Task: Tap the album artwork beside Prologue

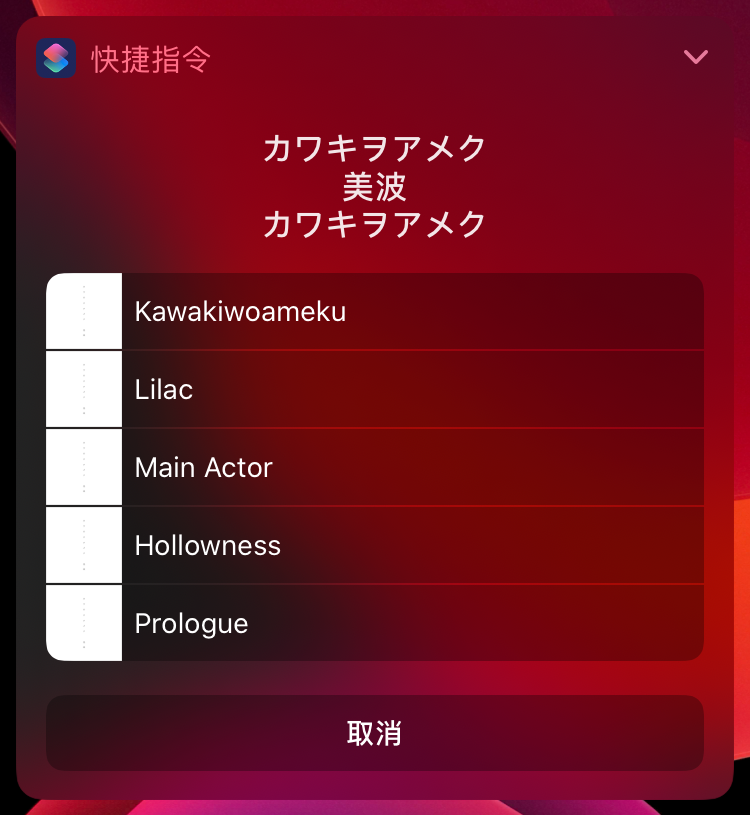Action: [x=83, y=623]
